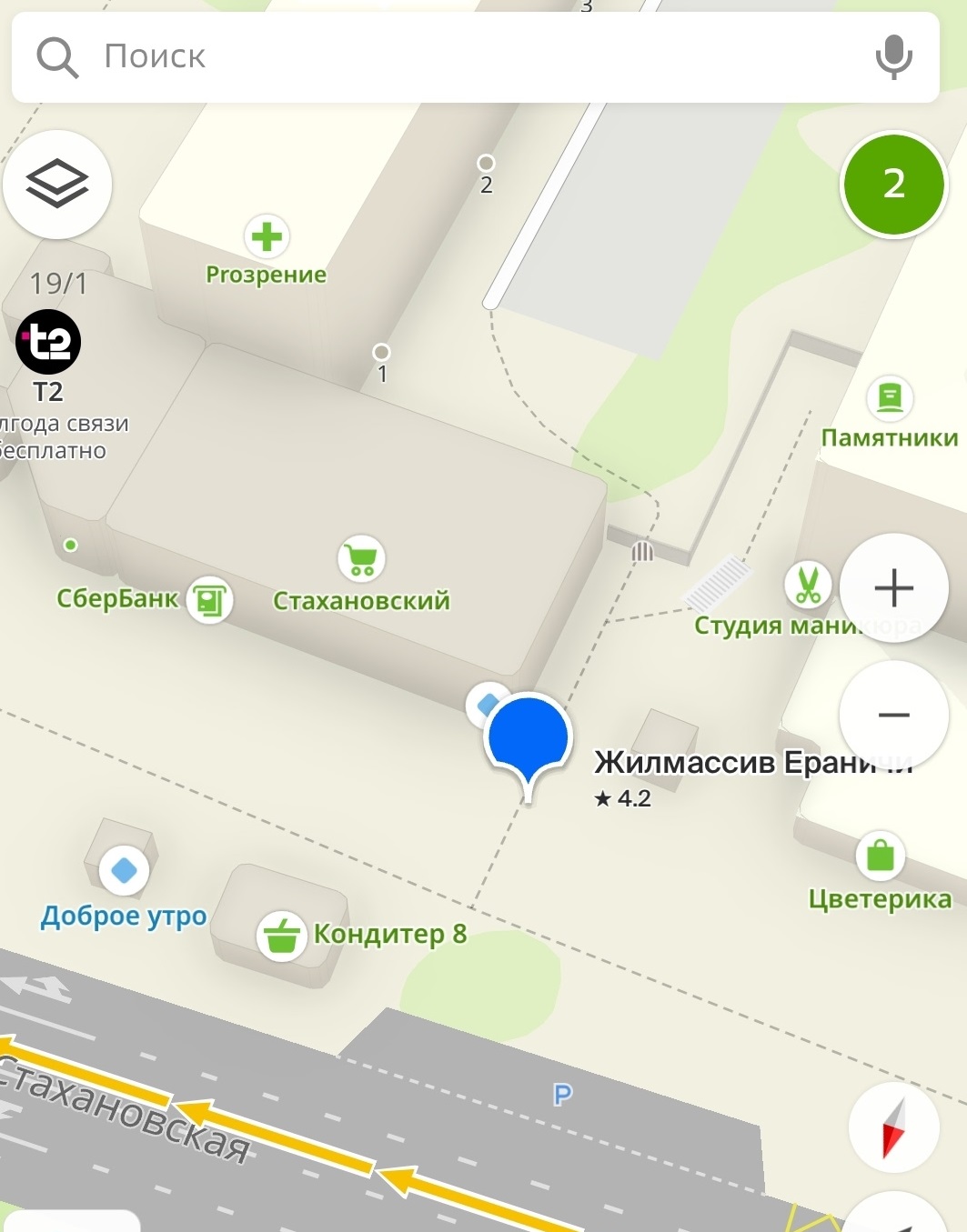This screenshot has height=1232, width=967.
Task: Open the Студия маникюра marker
Action: coord(808,585)
